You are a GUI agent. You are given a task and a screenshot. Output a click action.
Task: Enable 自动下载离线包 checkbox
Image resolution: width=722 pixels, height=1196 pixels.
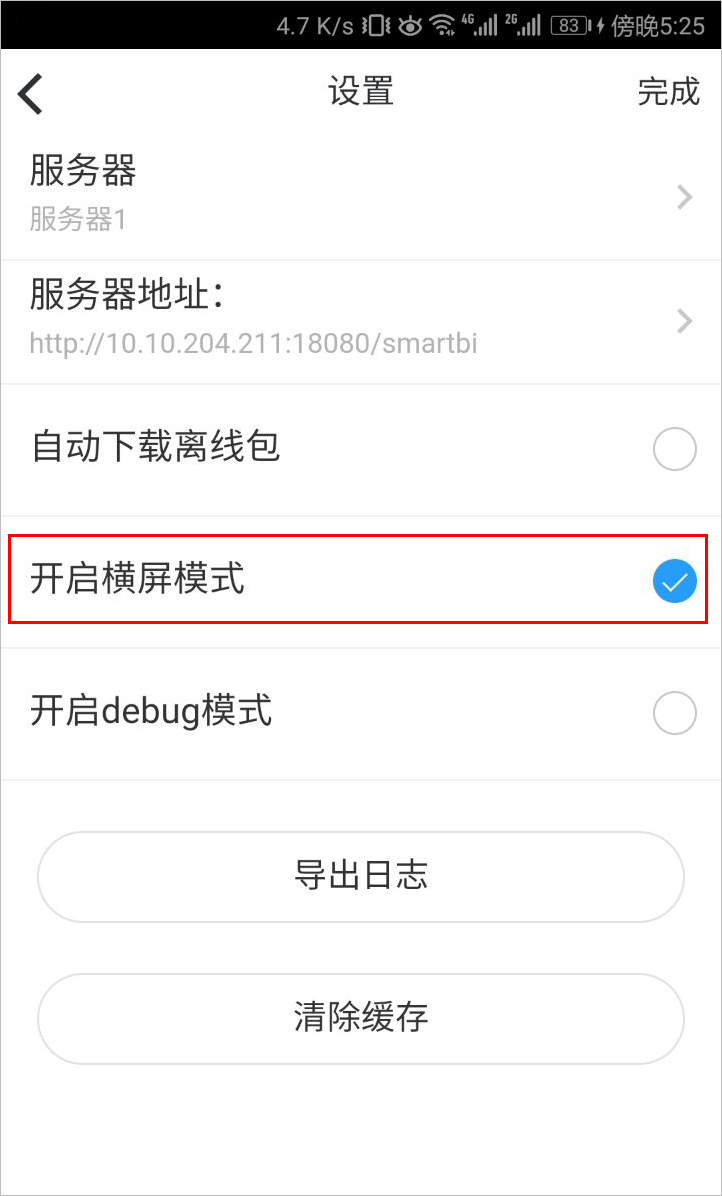tap(674, 449)
